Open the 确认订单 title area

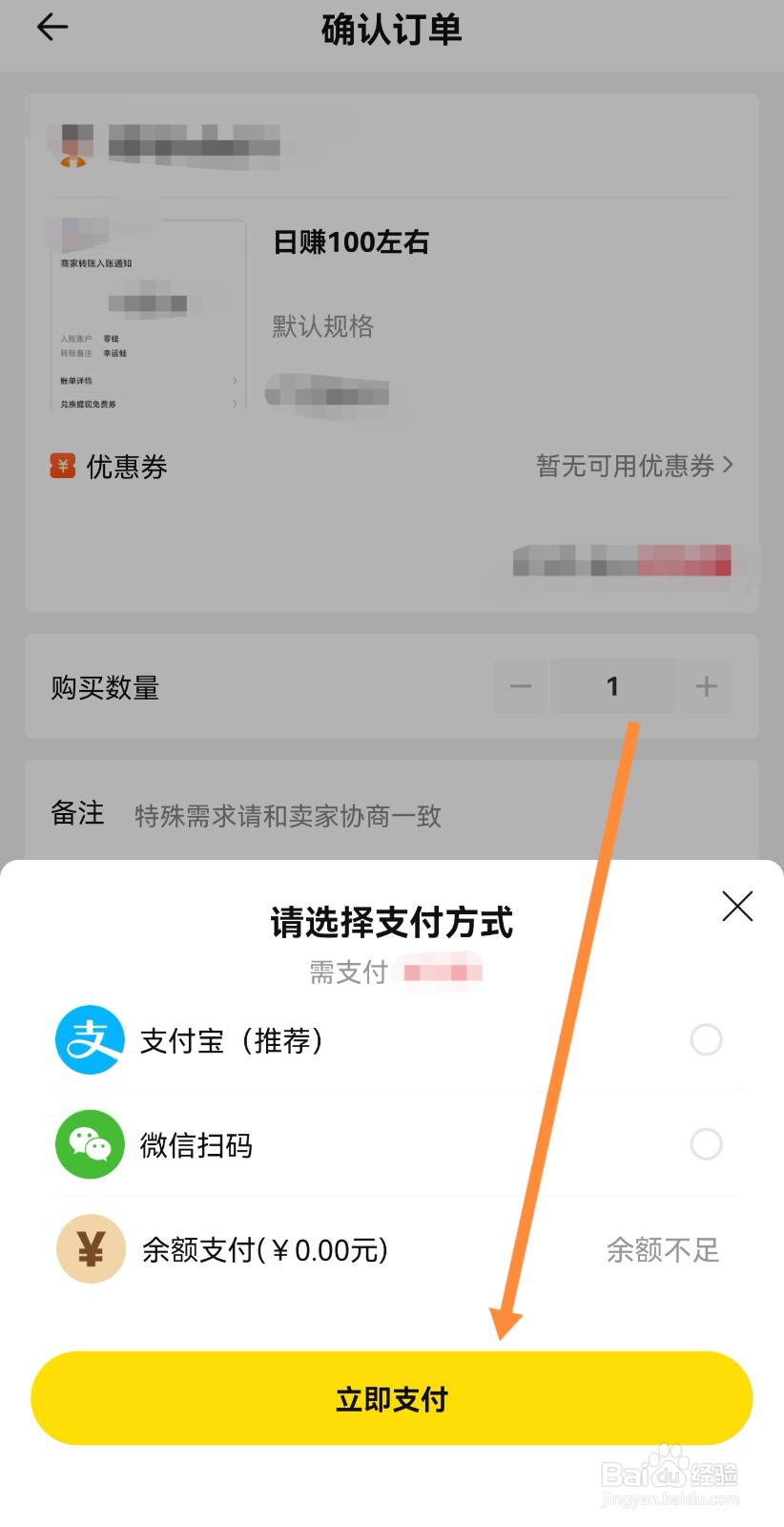click(391, 29)
